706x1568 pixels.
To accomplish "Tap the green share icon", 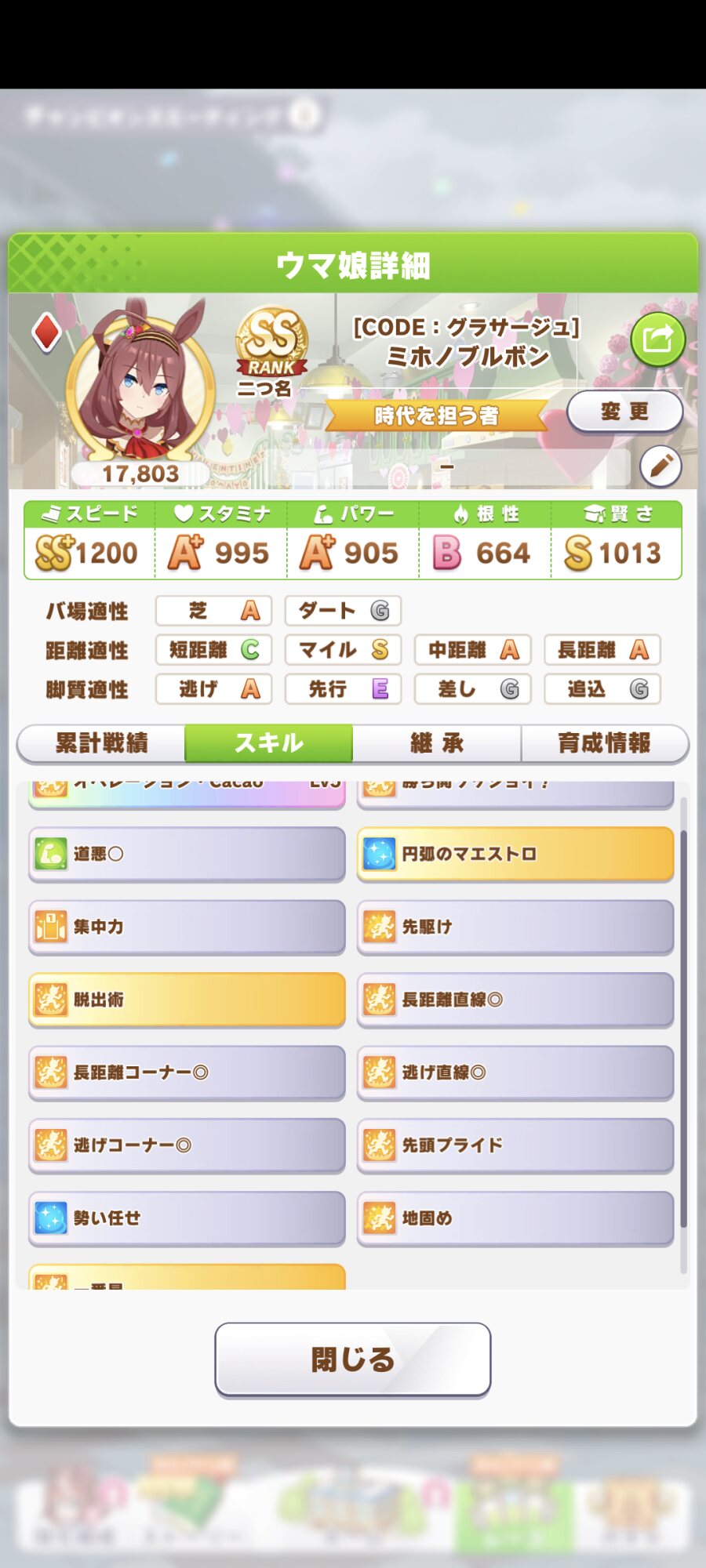I will (x=657, y=339).
